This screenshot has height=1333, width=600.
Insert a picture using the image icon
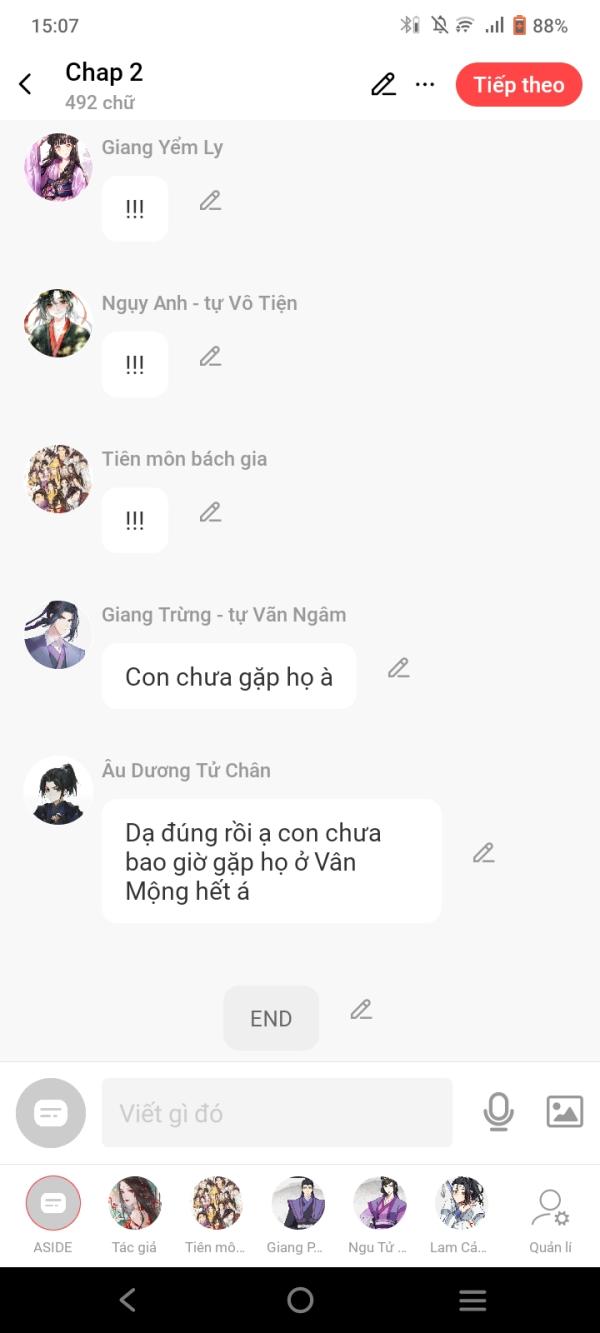tap(564, 1112)
